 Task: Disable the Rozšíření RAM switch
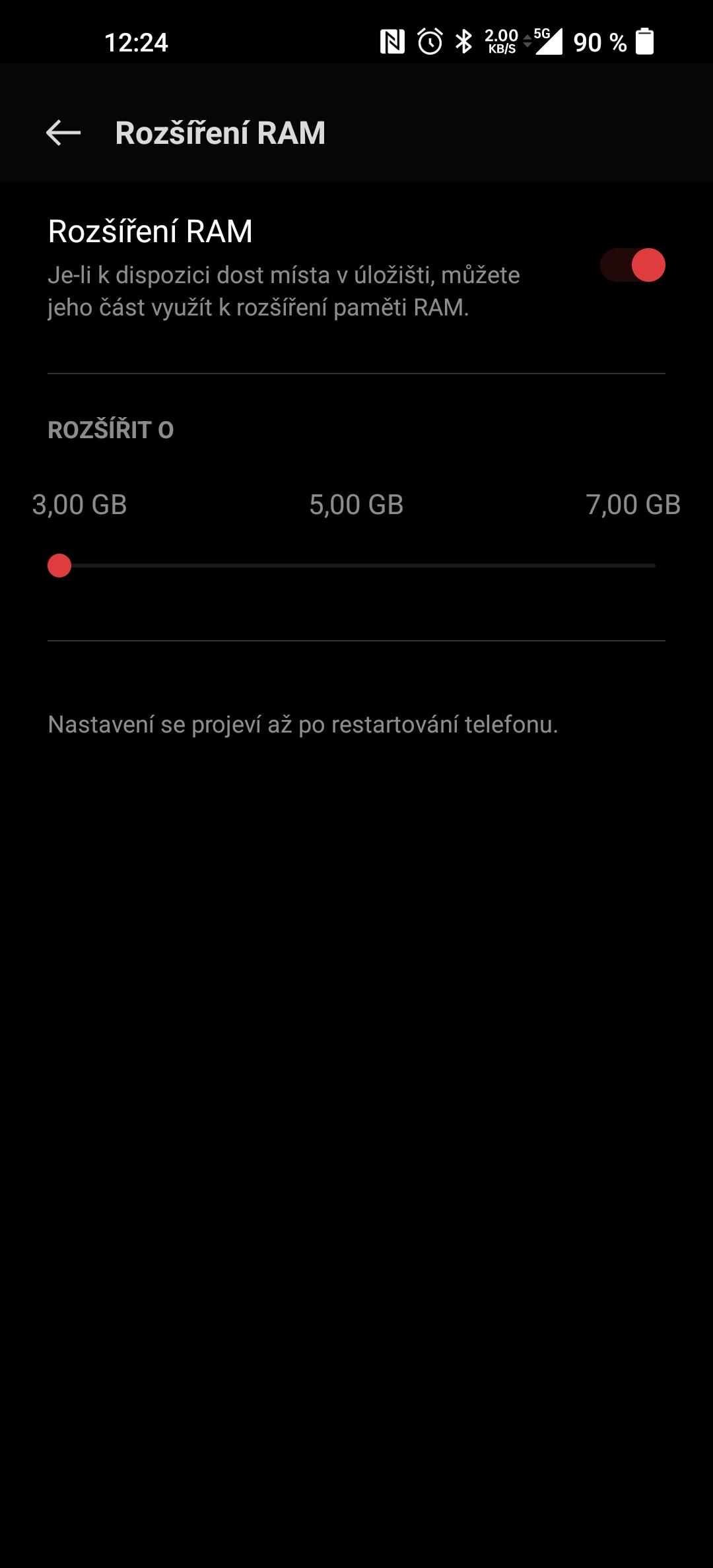[x=632, y=265]
